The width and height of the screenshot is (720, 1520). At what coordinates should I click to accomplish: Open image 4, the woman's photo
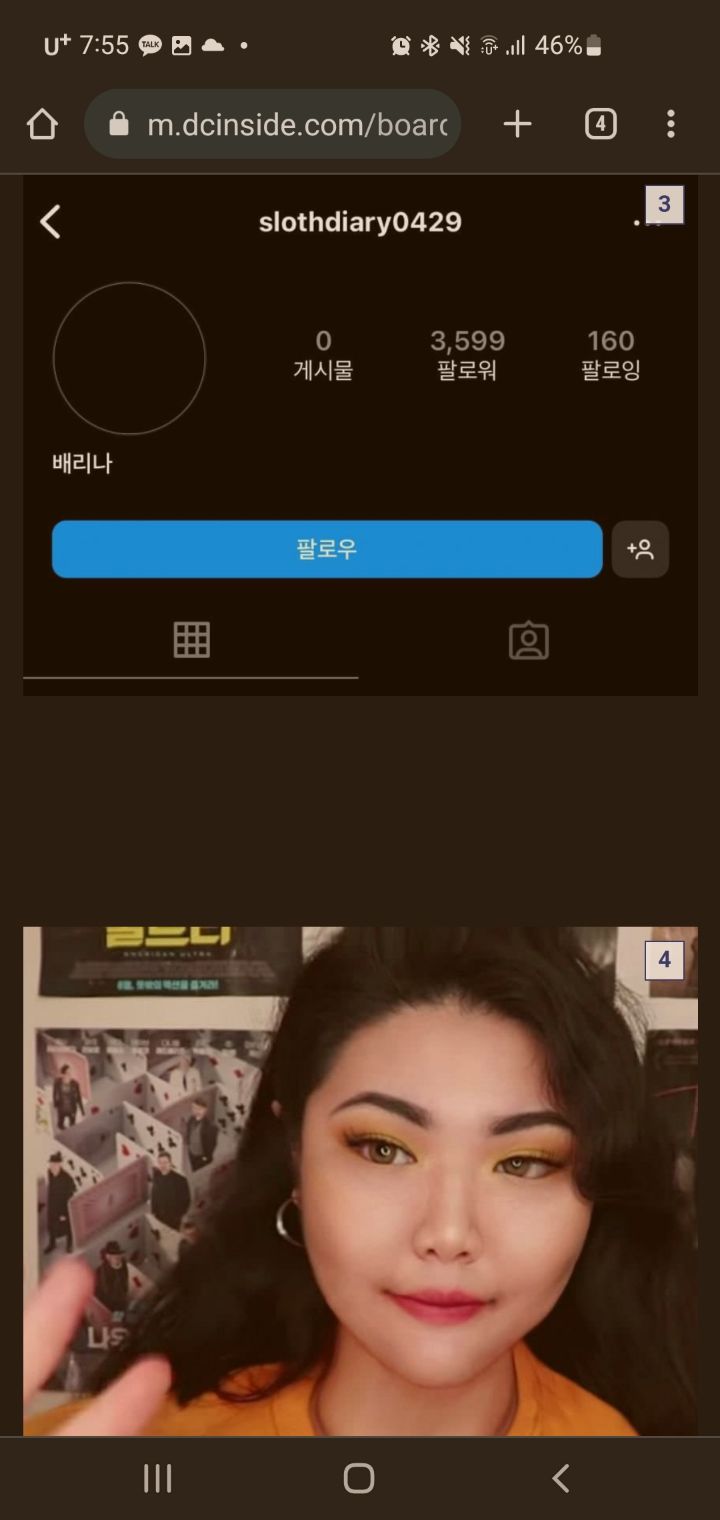(360, 1181)
